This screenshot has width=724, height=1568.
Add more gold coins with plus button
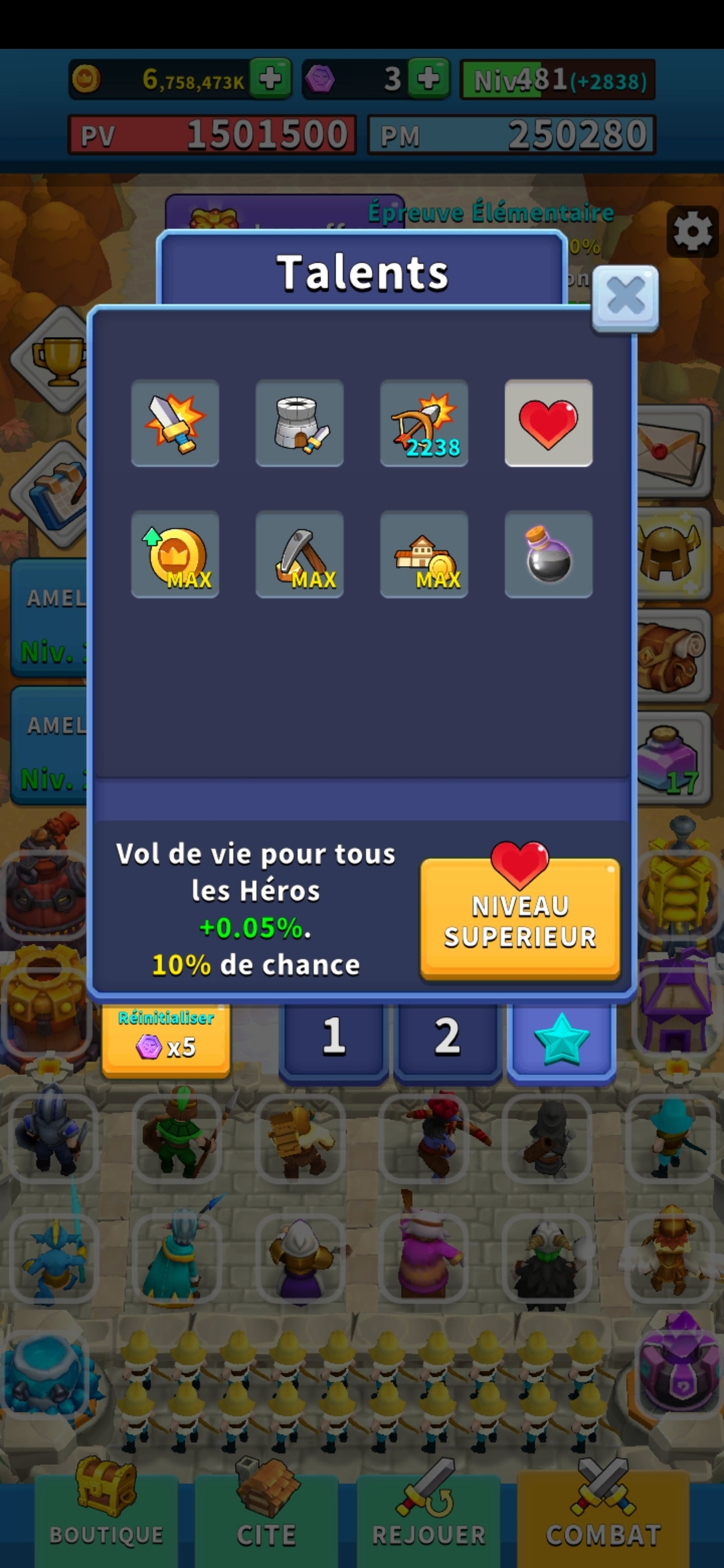point(270,79)
